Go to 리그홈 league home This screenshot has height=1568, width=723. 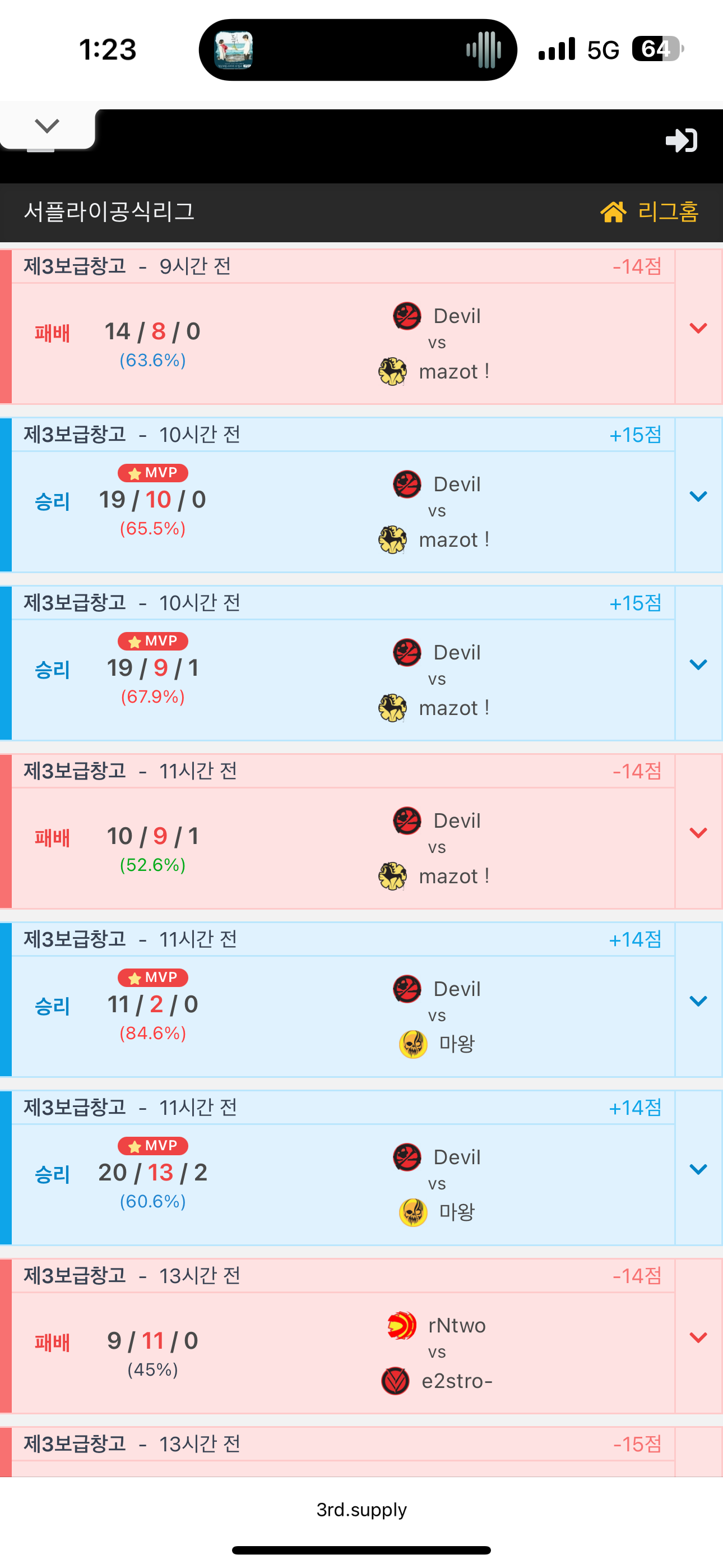(x=650, y=212)
